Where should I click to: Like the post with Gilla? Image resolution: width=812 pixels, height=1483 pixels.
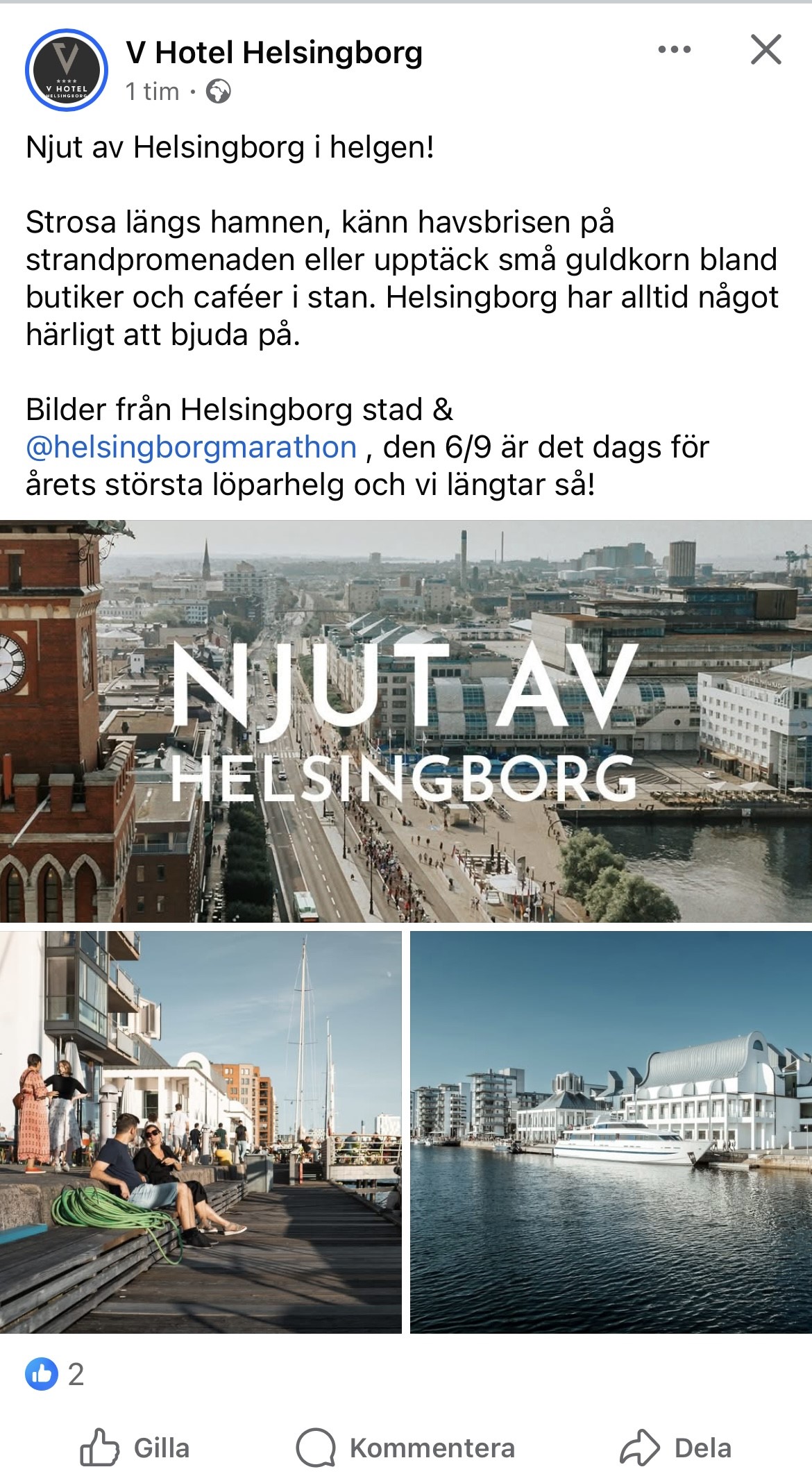point(135,1448)
